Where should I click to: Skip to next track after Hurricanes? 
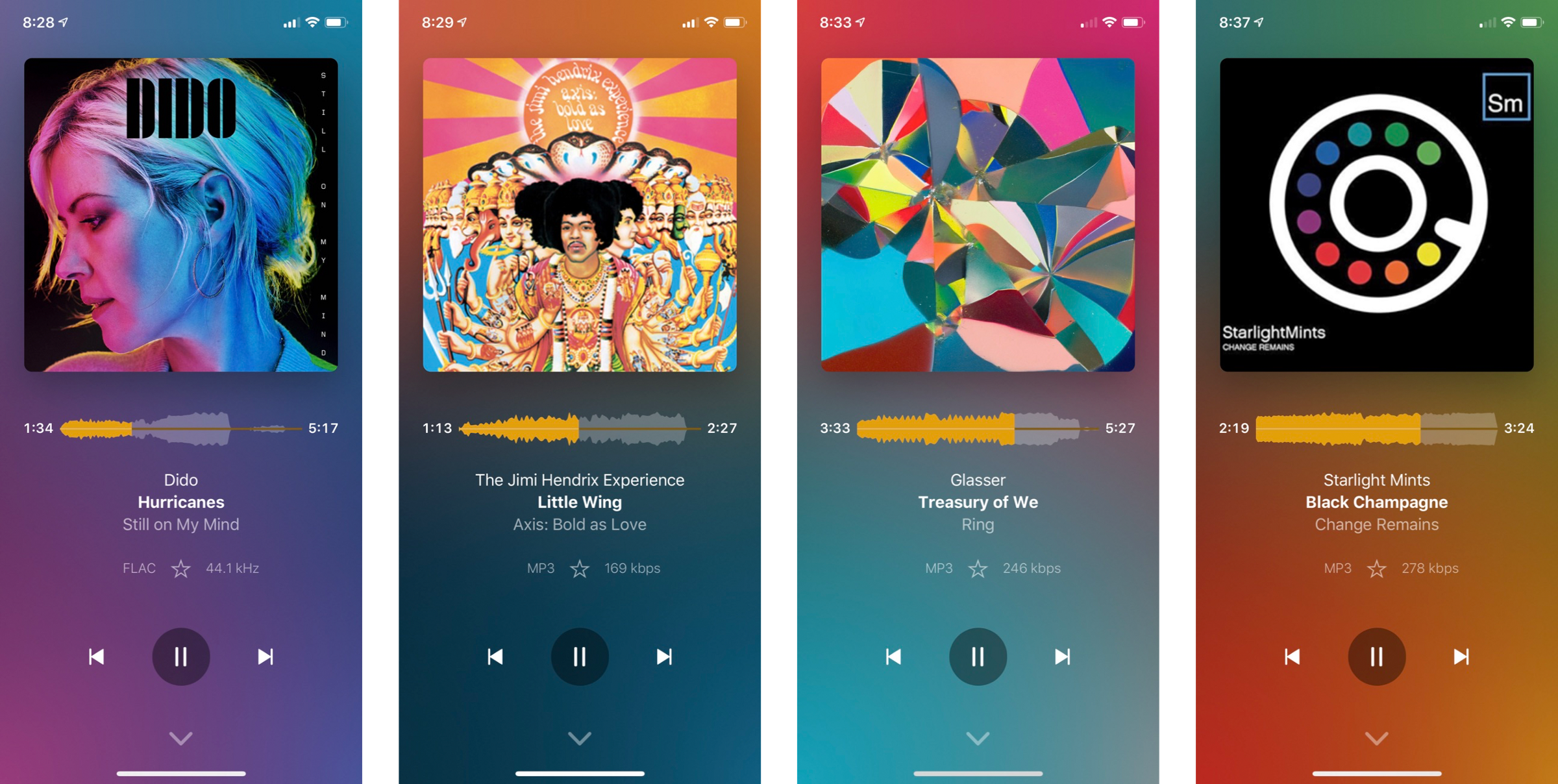coord(265,657)
